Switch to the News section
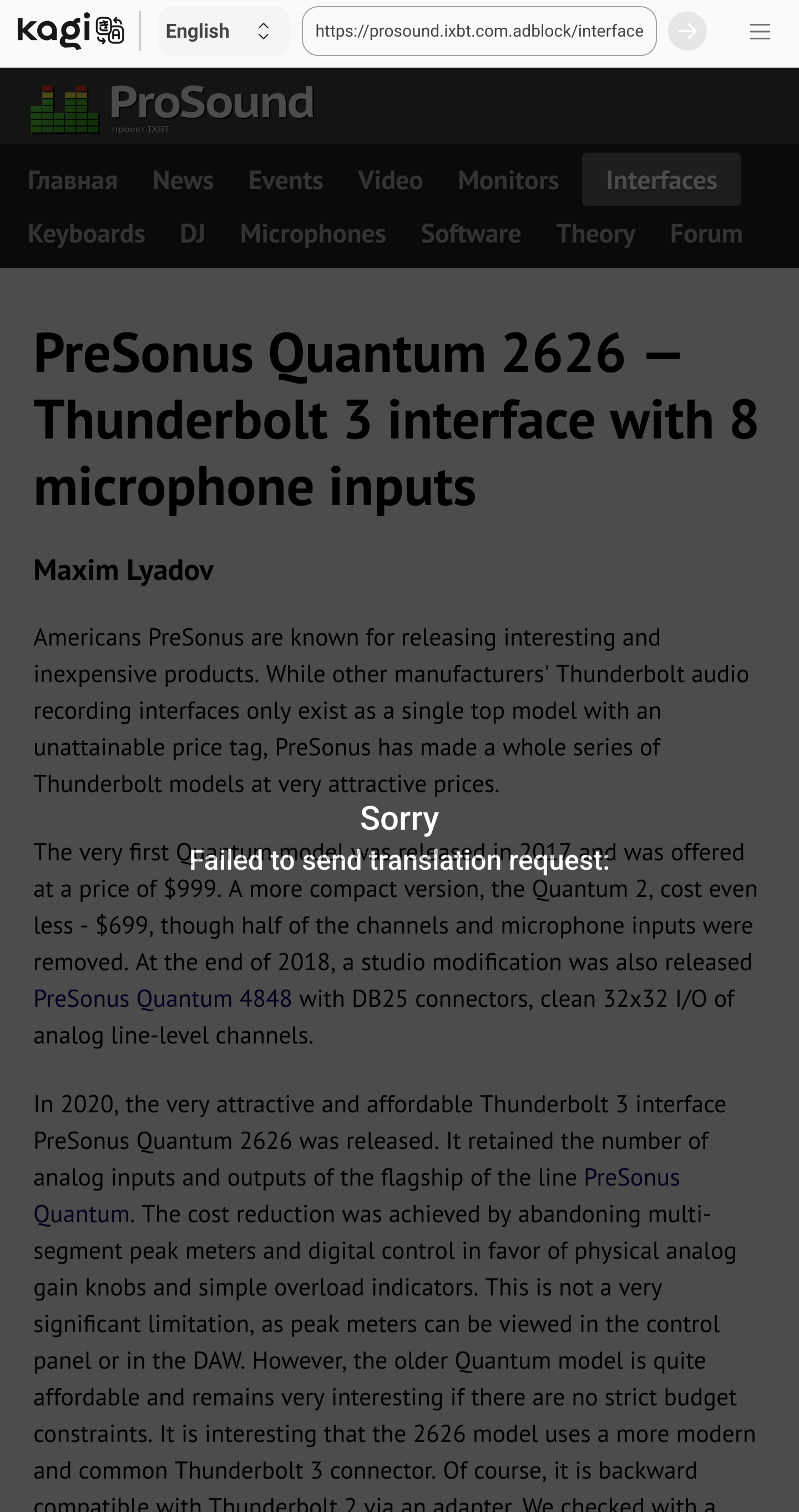The height and width of the screenshot is (1512, 799). (x=183, y=180)
